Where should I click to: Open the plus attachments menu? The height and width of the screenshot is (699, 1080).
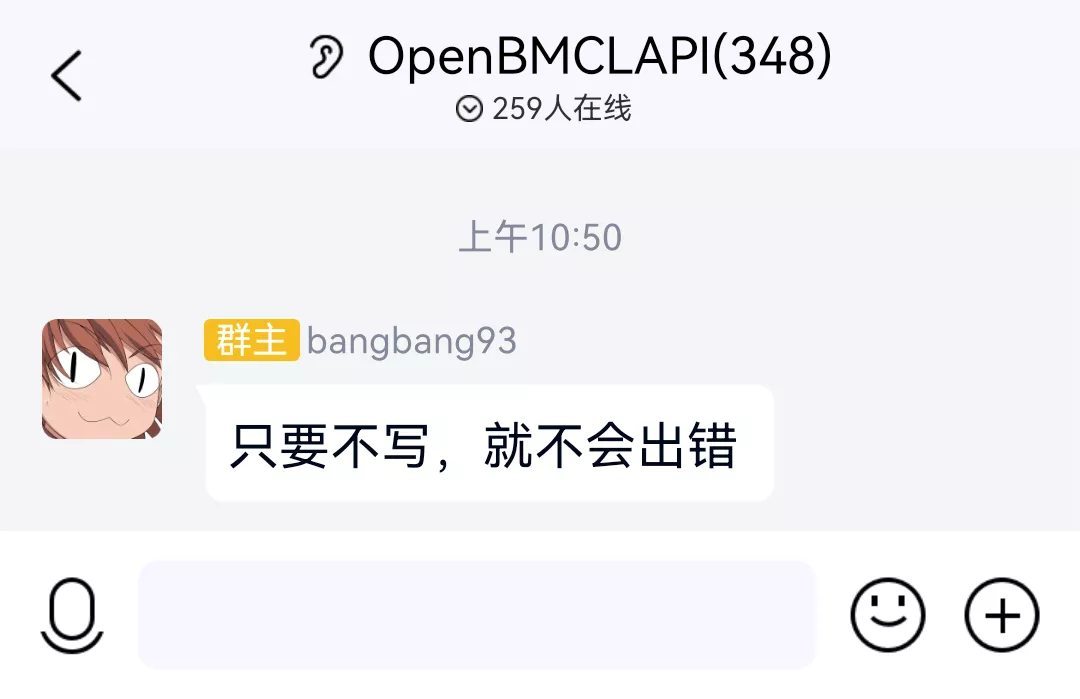coord(1001,615)
